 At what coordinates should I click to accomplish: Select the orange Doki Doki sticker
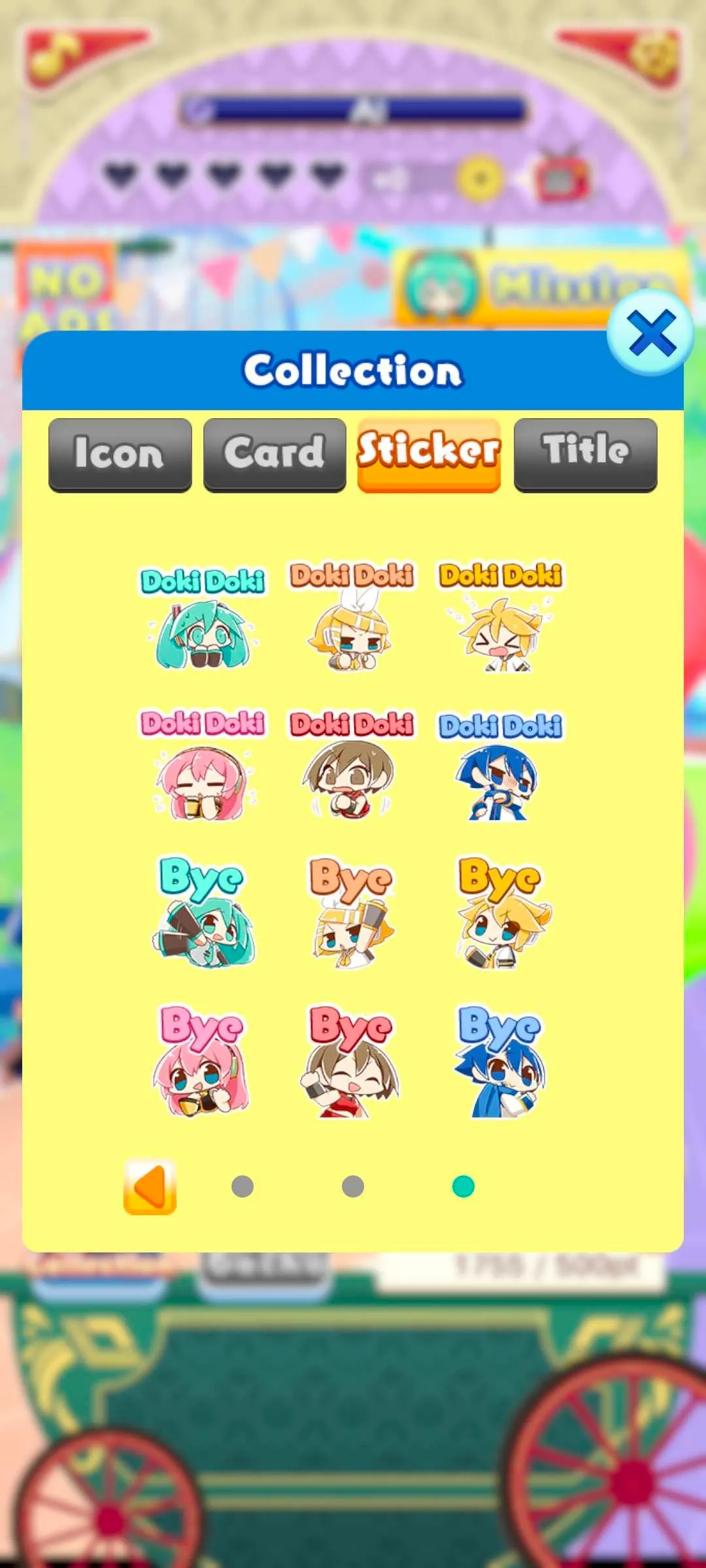coord(352,617)
